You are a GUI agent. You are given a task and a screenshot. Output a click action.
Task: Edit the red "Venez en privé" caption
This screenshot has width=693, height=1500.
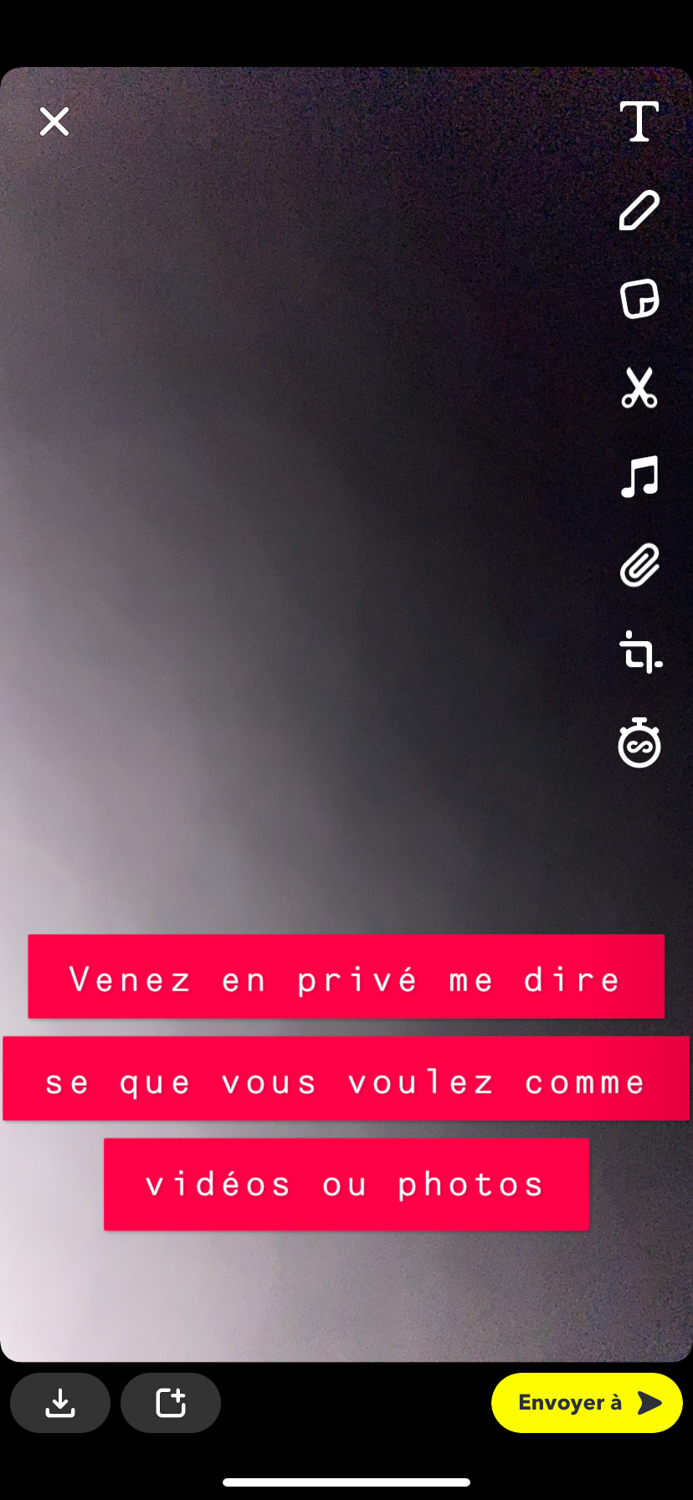pyautogui.click(x=346, y=978)
